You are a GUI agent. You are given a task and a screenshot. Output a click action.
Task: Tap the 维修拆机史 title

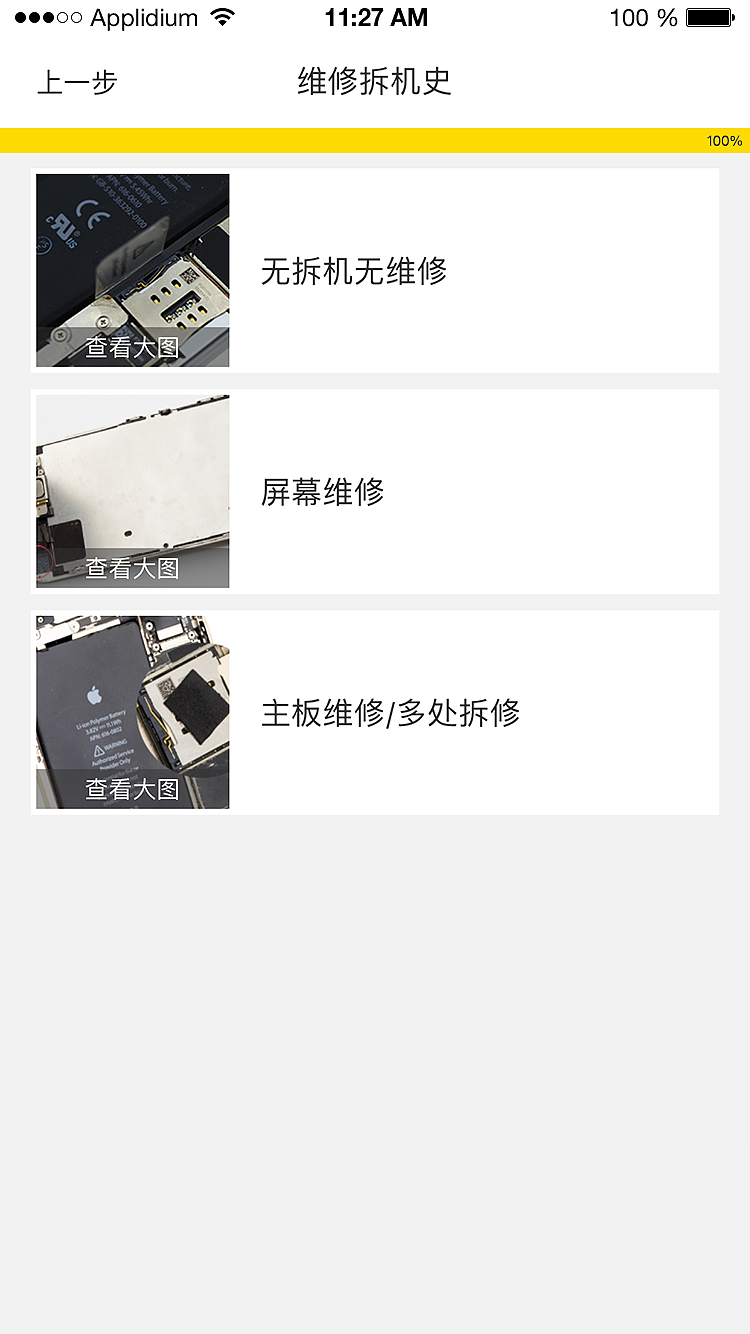tap(374, 82)
